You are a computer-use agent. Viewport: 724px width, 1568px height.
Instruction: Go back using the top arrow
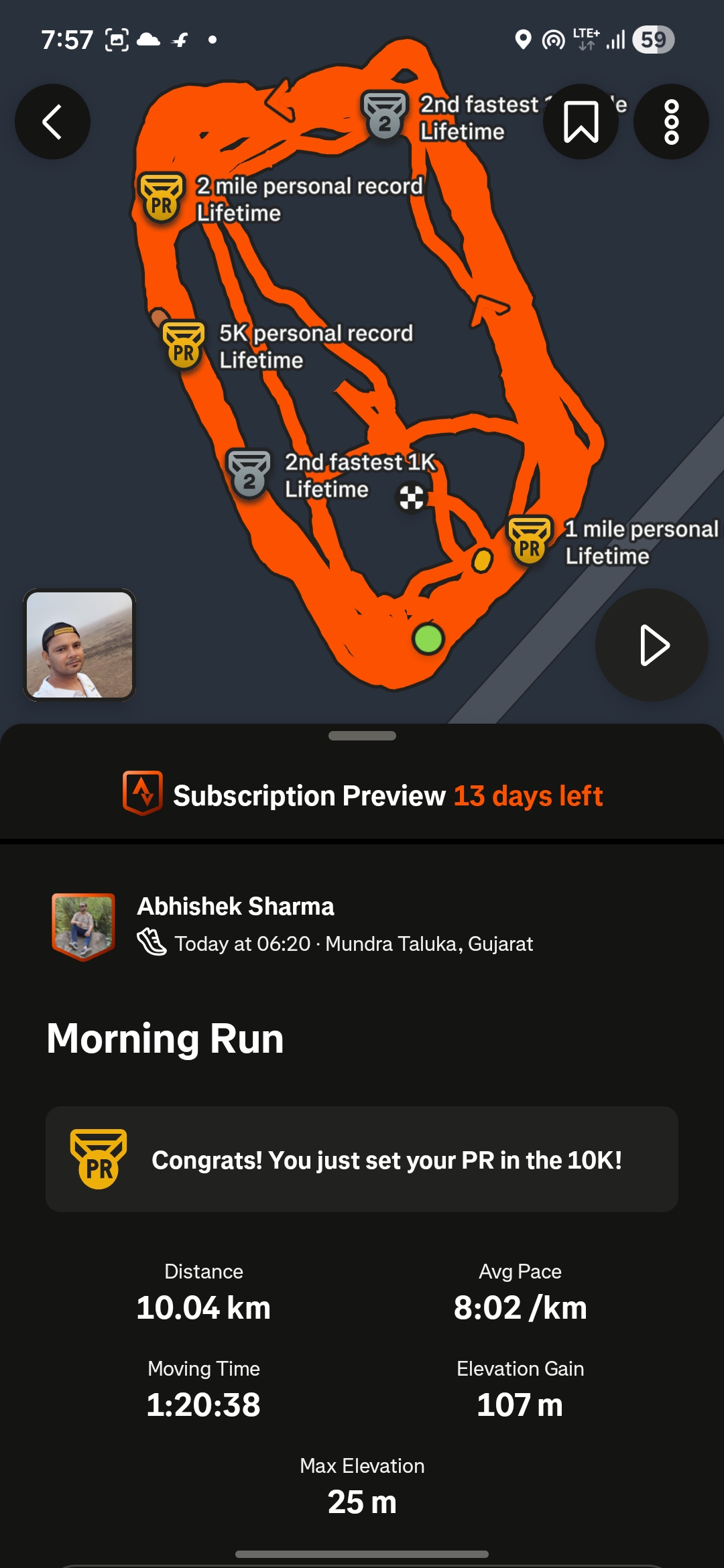coord(52,121)
